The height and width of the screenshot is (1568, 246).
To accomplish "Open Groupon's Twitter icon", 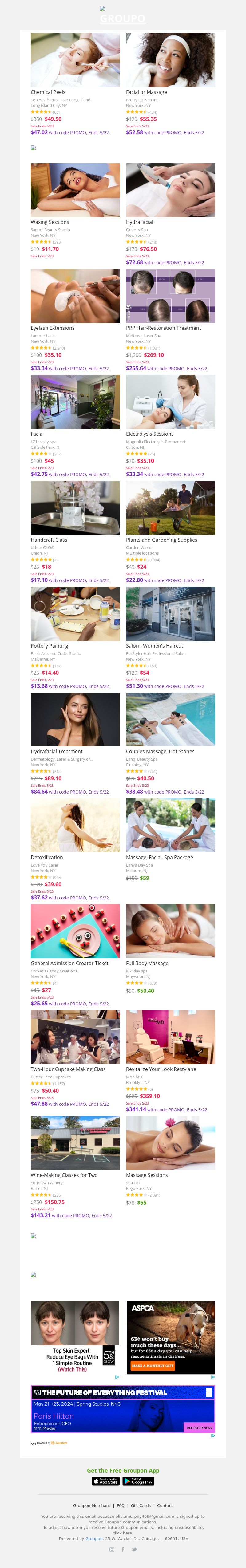I will coord(134,1550).
